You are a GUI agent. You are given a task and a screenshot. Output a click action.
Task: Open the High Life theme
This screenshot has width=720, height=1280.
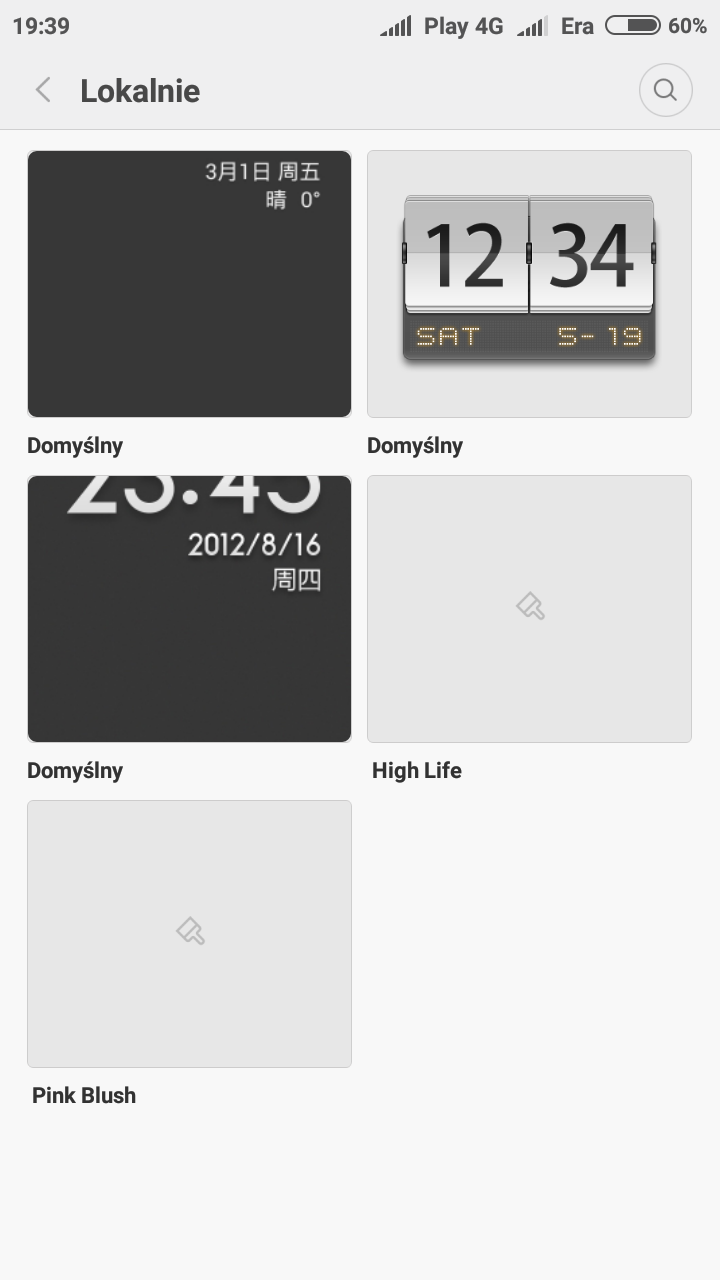pyautogui.click(x=529, y=609)
